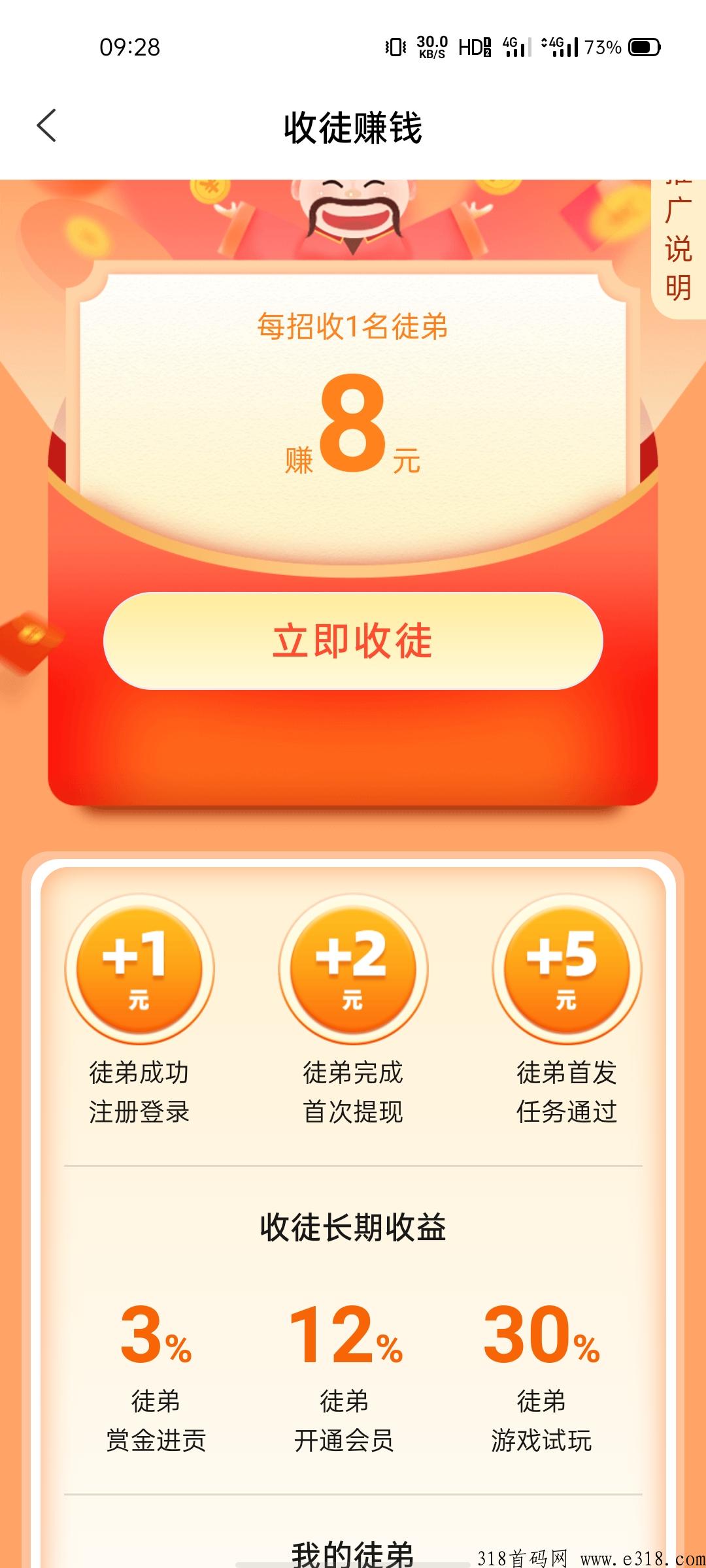Viewport: 706px width, 1568px height.
Task: Tap the 立即收徒 button
Action: 353,641
